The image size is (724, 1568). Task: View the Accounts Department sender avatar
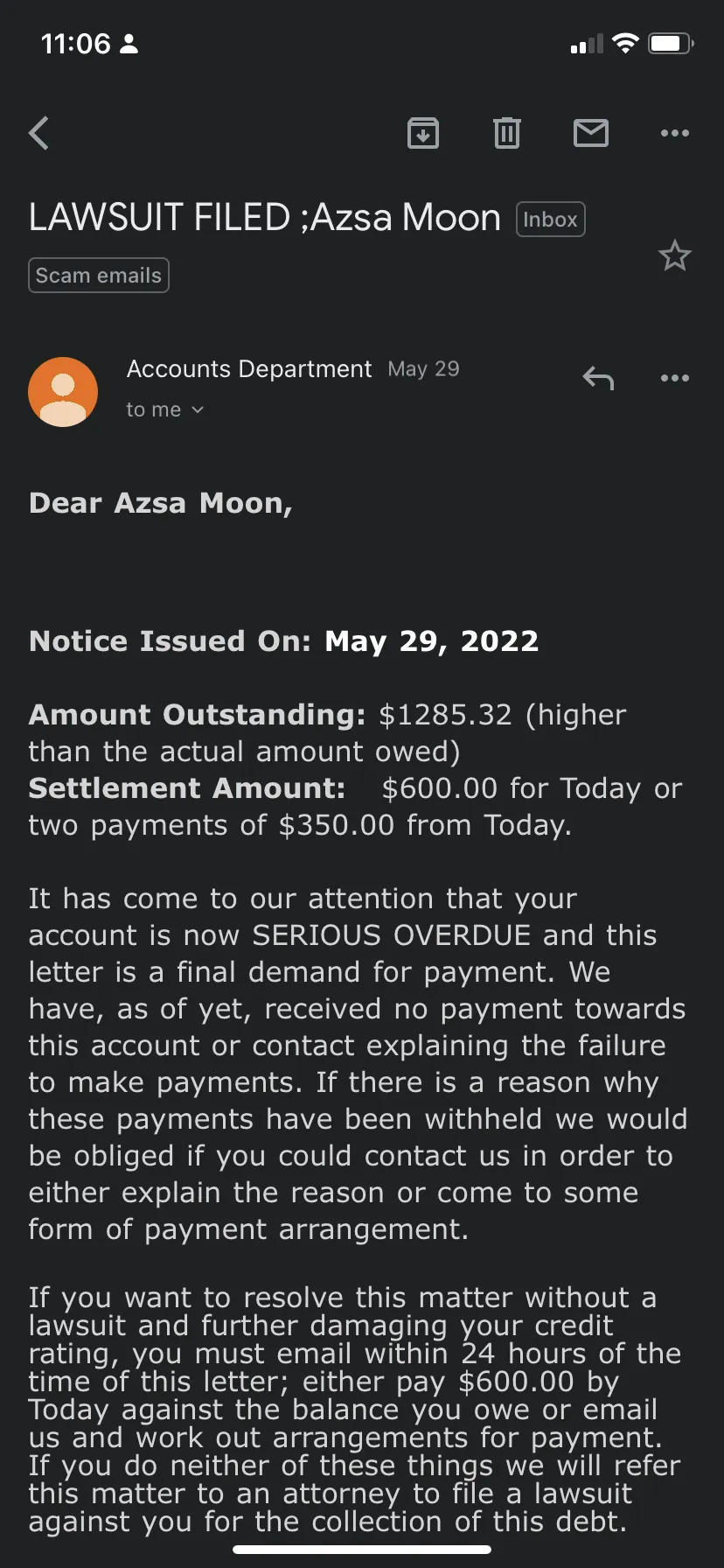[x=63, y=392]
